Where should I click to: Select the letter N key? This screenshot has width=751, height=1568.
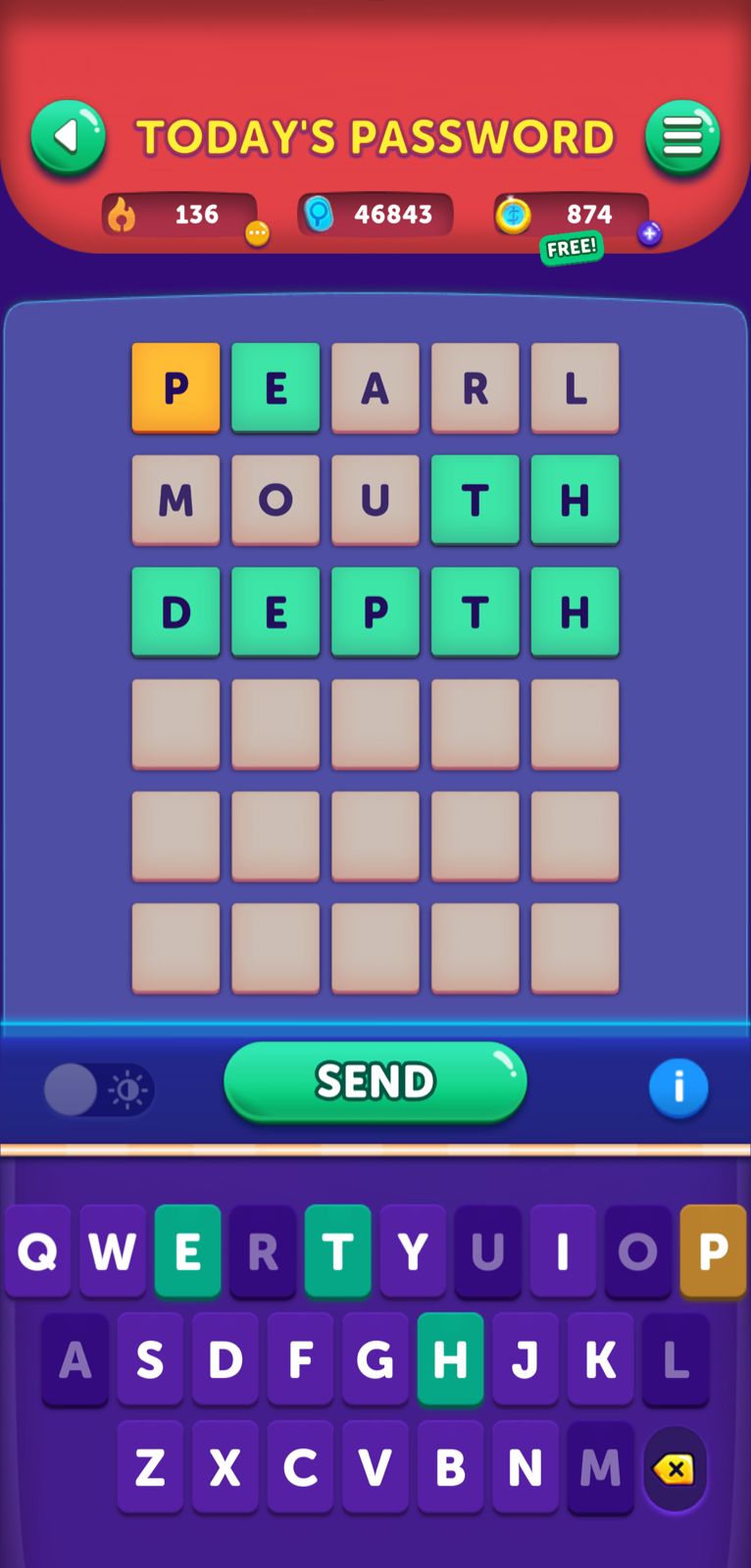click(x=525, y=1467)
